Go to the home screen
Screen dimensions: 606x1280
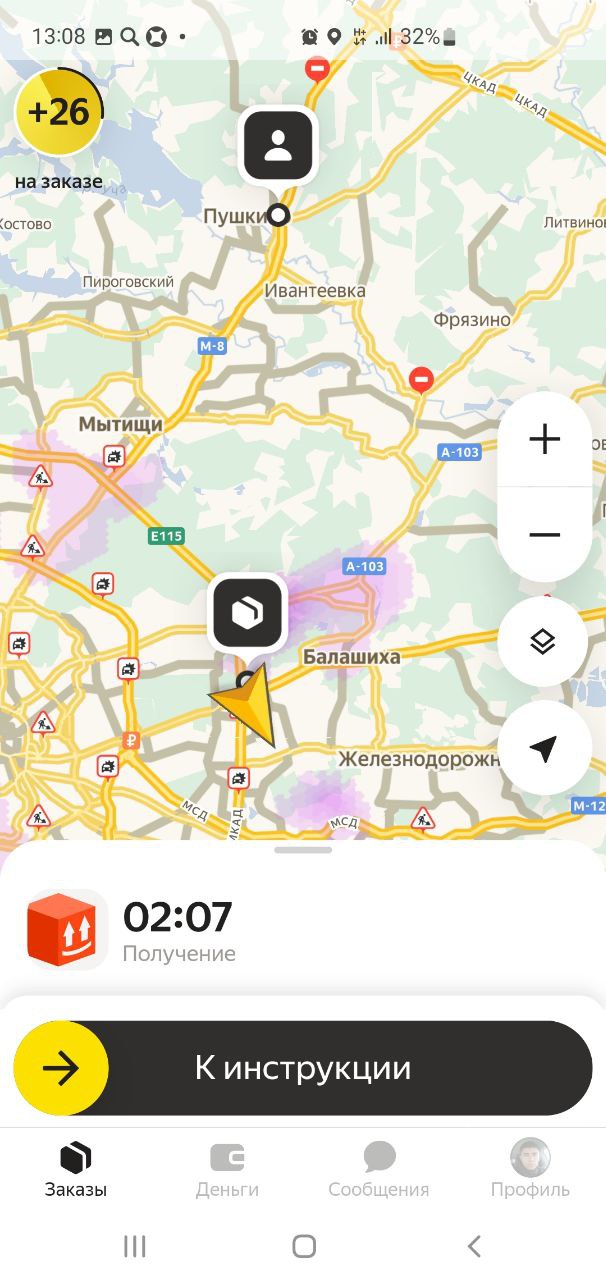point(304,1246)
